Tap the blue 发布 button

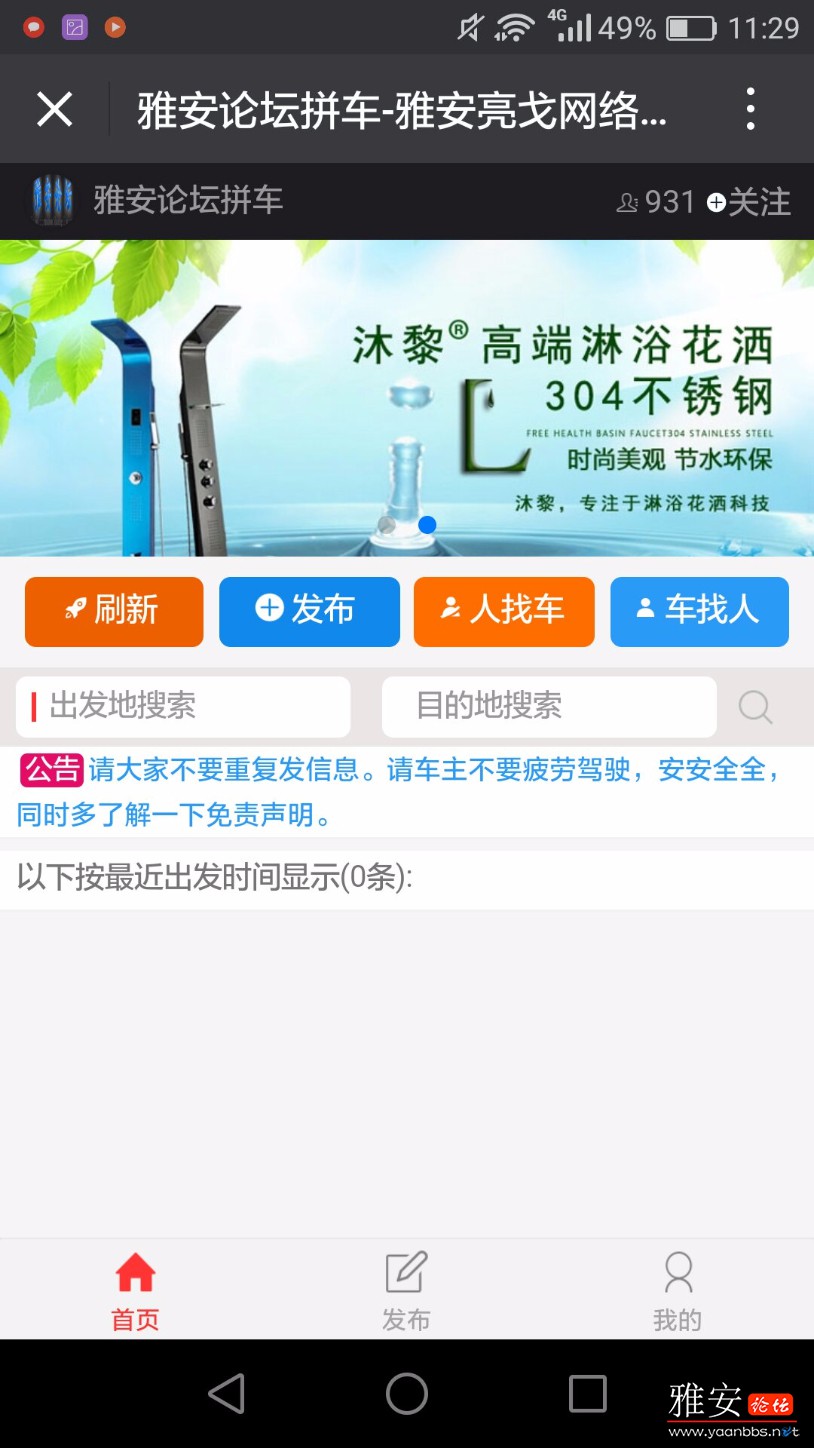309,610
